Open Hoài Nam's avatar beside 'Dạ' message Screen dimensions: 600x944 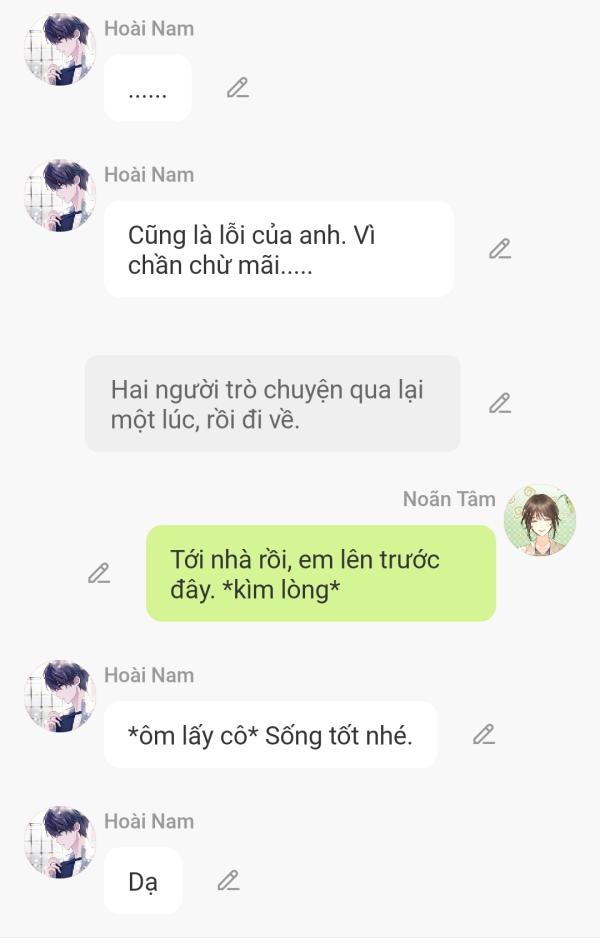tap(60, 842)
